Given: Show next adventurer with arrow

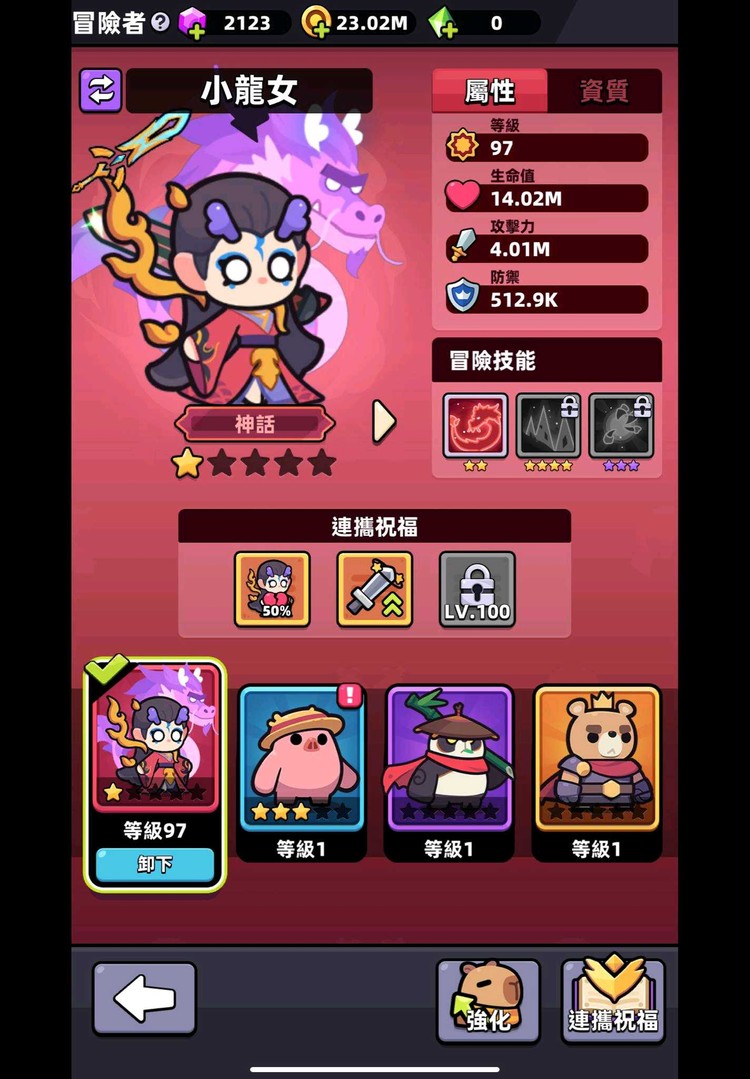Looking at the screenshot, I should 384,422.
